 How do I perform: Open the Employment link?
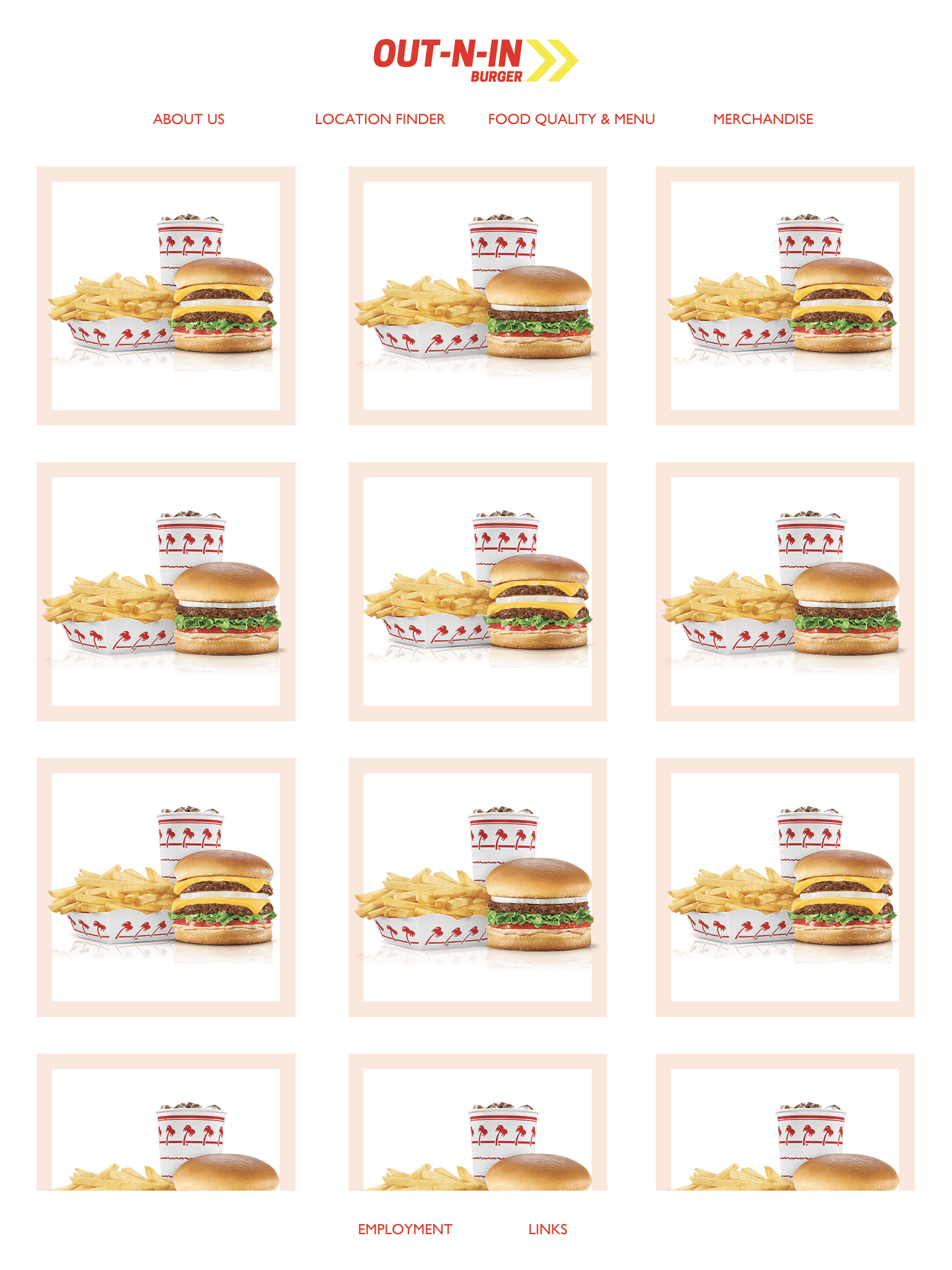405,1229
